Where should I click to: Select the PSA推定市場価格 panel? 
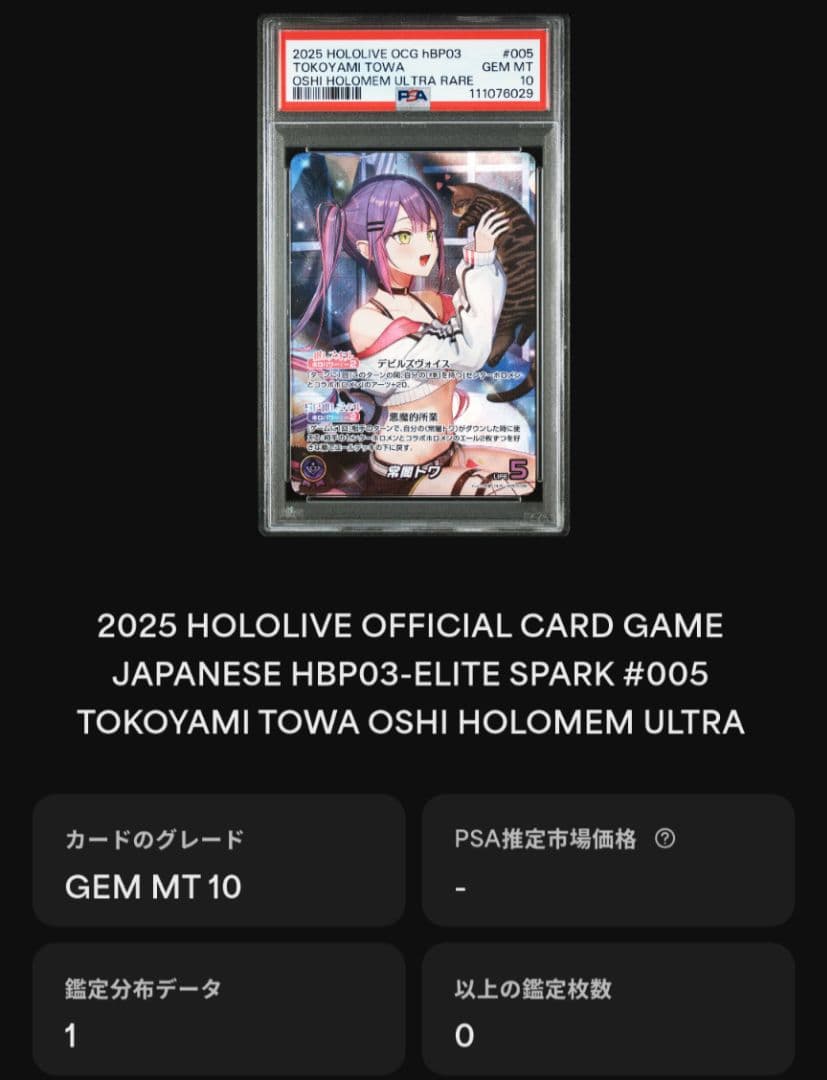click(x=607, y=860)
